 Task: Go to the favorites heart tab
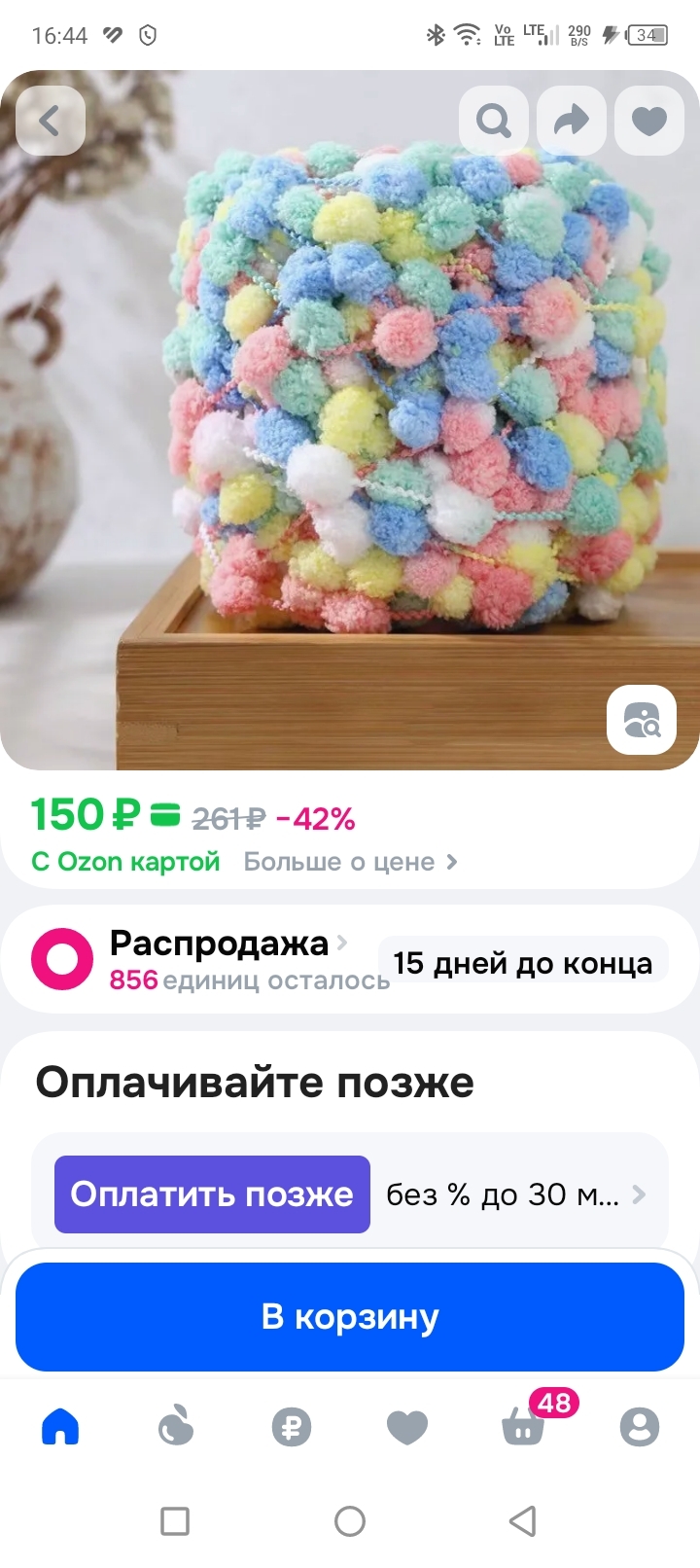tap(407, 1427)
